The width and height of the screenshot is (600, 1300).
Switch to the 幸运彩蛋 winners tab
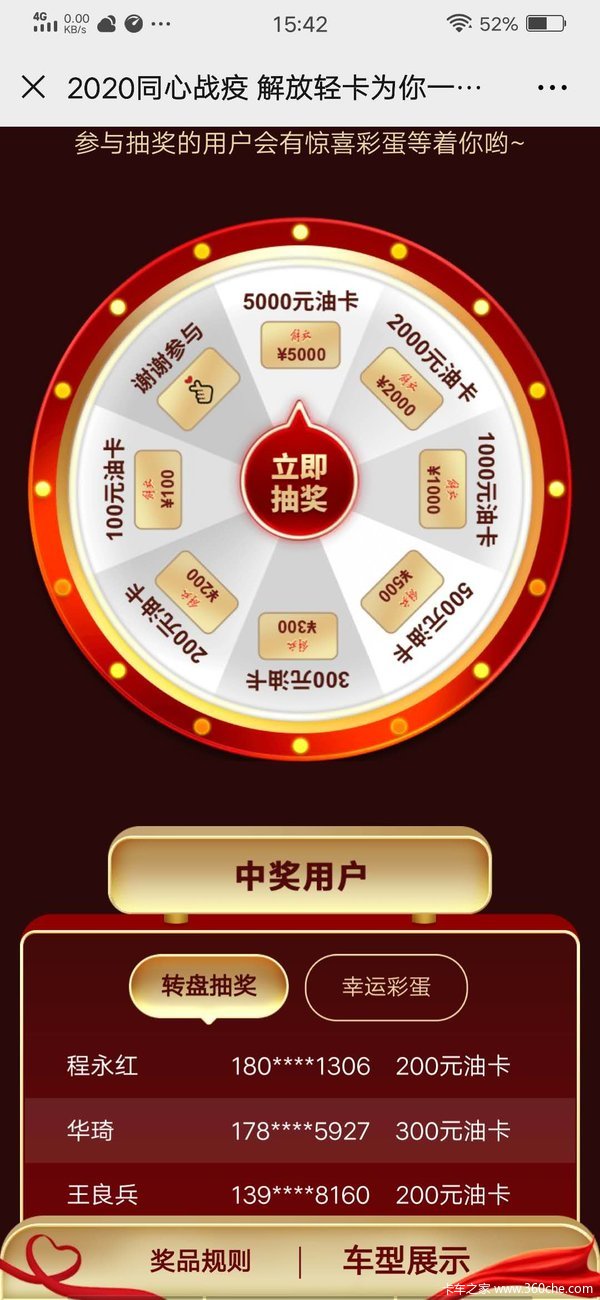pos(386,986)
